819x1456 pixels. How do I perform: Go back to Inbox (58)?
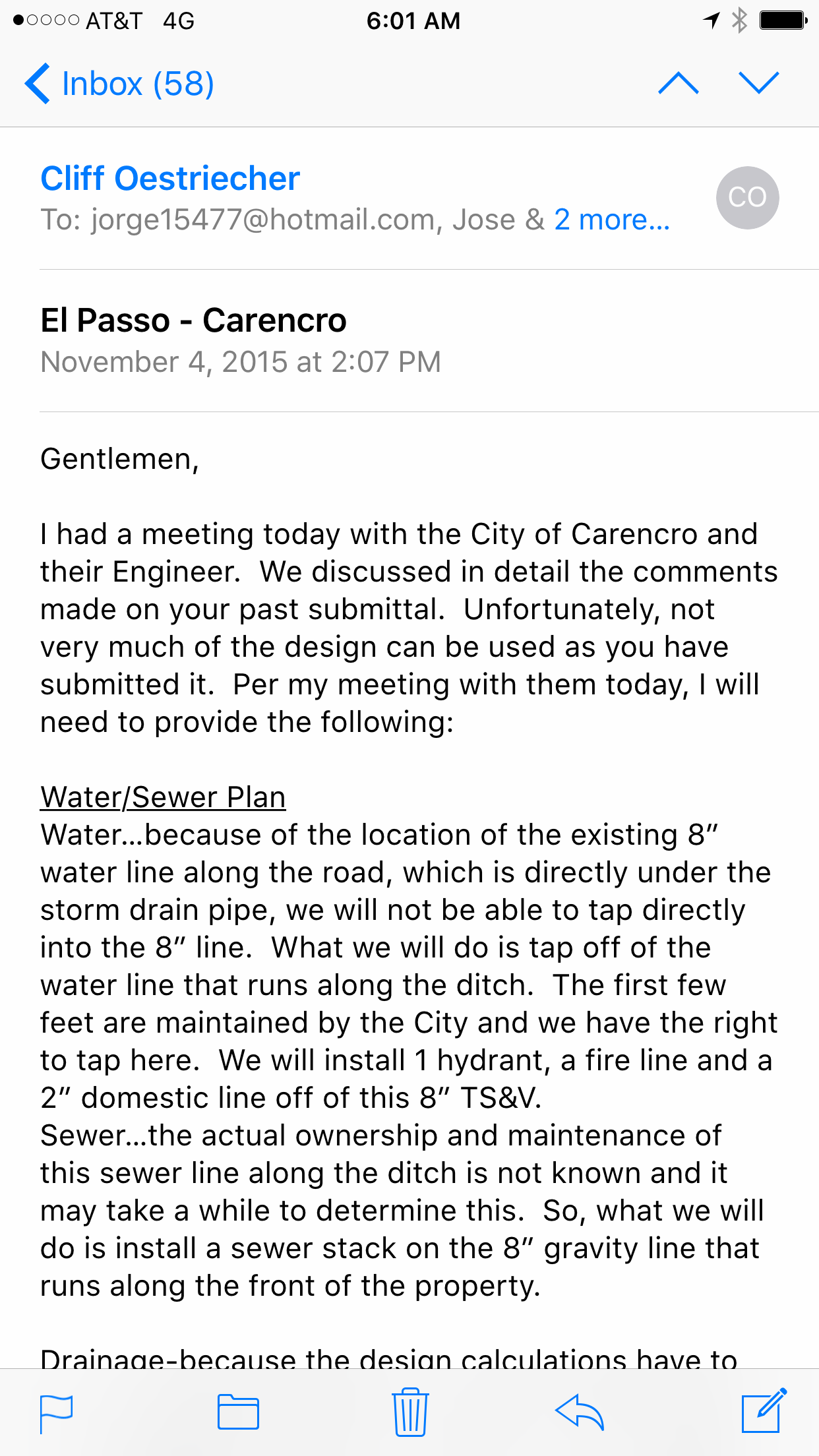[119, 84]
